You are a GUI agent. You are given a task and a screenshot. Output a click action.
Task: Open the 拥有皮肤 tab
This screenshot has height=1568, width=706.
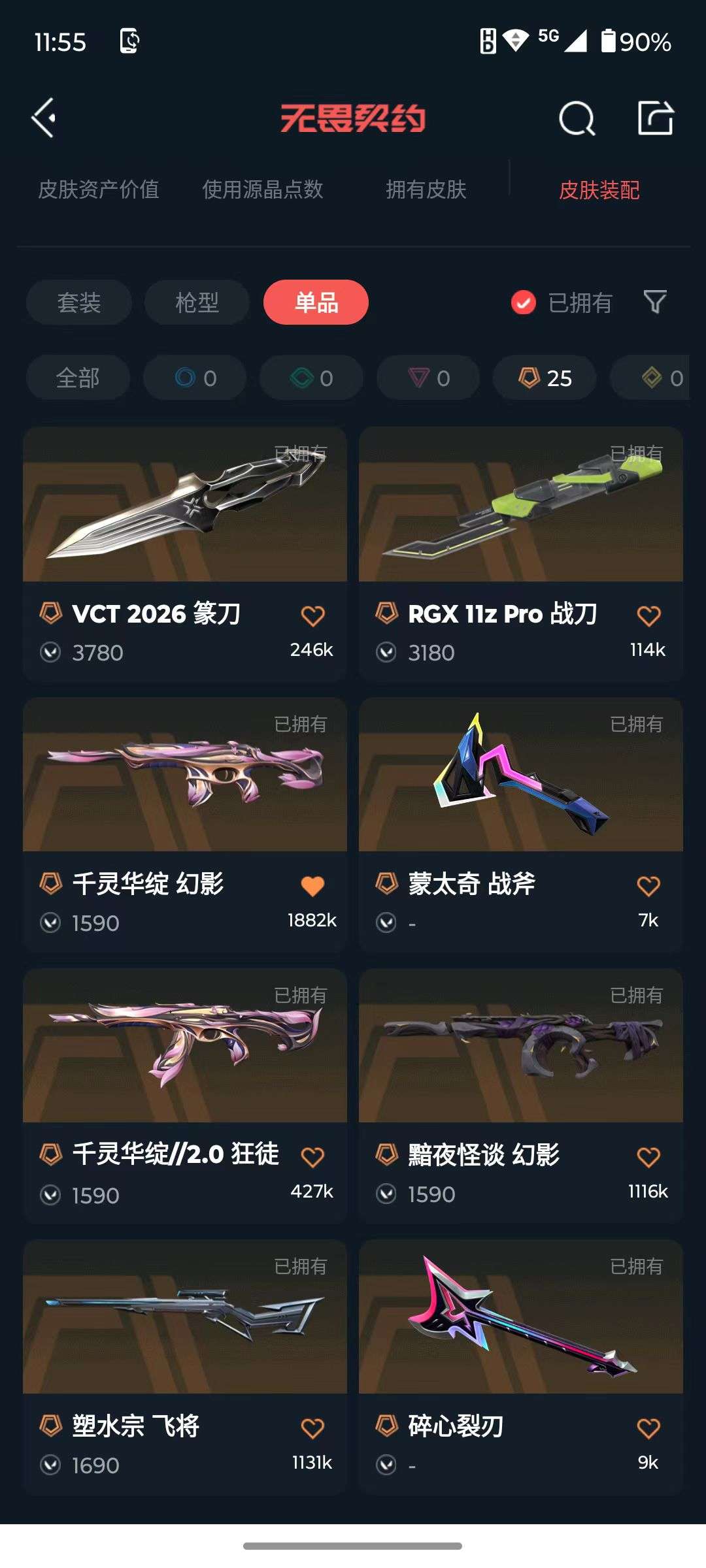[x=426, y=189]
